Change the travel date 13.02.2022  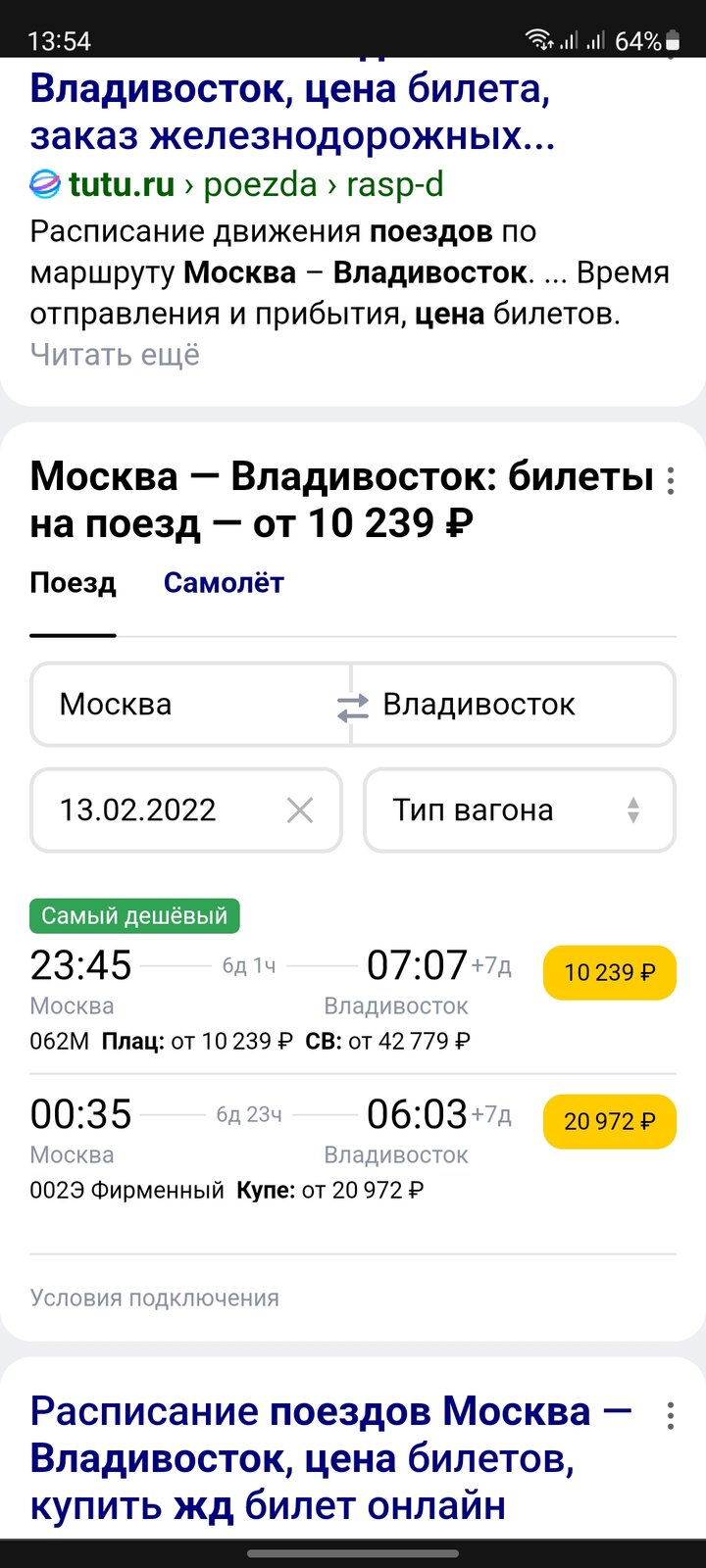tap(147, 810)
